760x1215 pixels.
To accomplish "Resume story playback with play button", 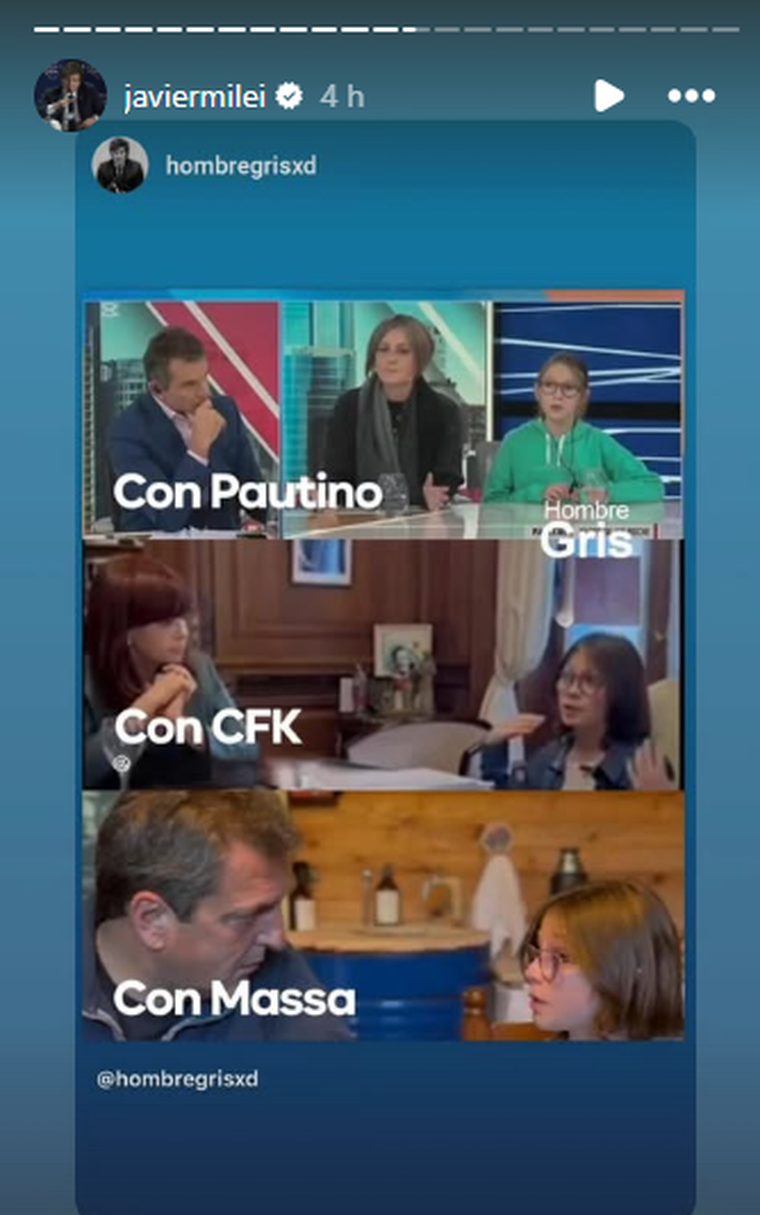I will tap(608, 96).
